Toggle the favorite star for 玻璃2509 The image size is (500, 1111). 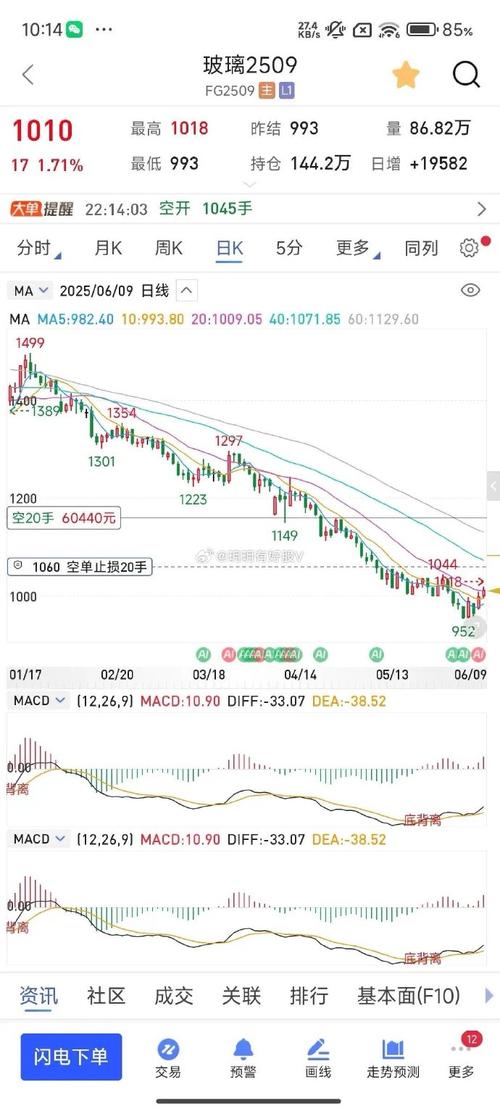(406, 74)
